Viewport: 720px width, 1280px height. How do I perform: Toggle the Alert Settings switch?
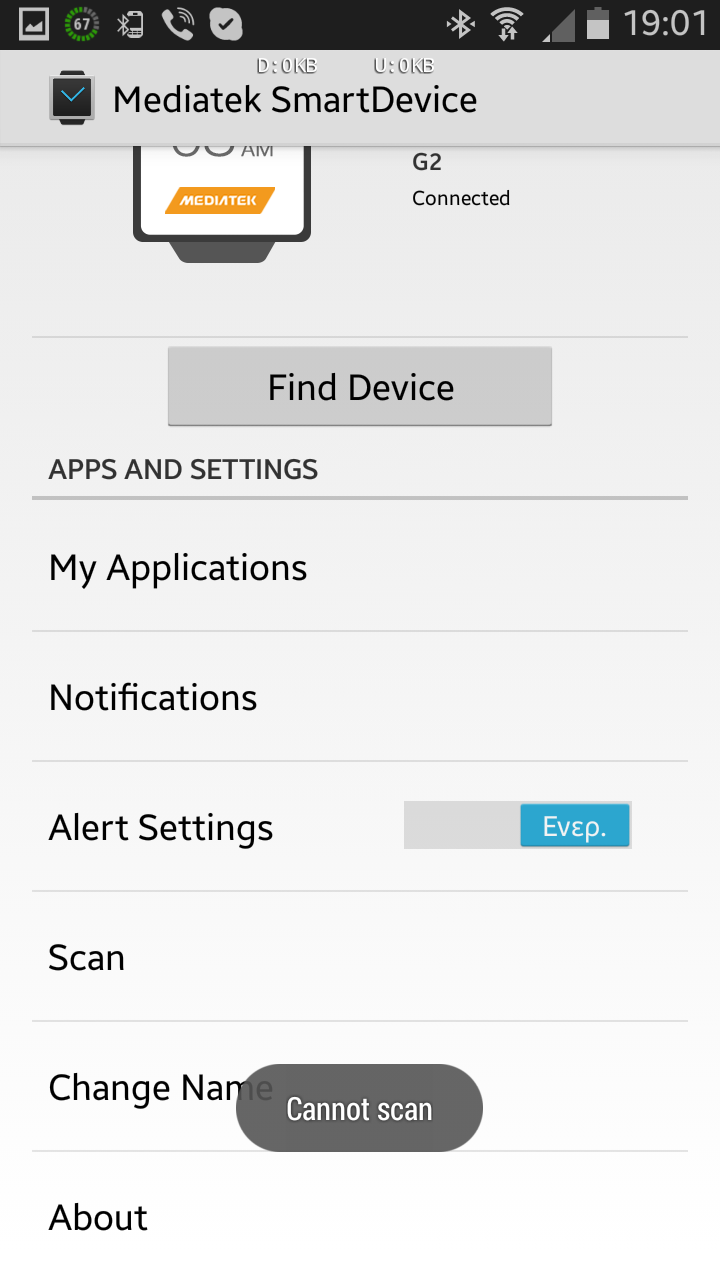(517, 826)
